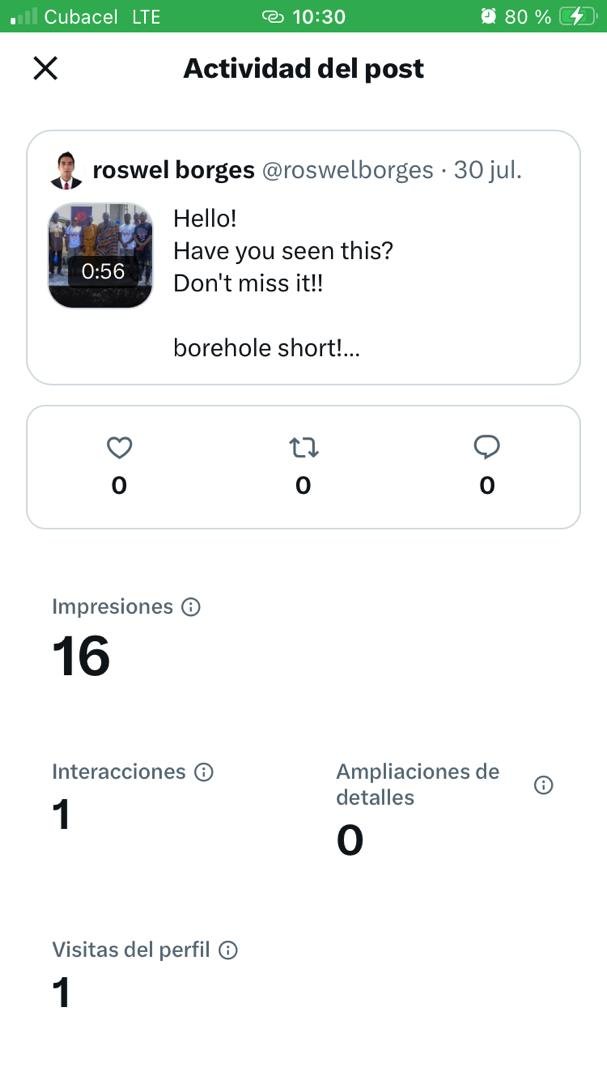Open the roswel borges post card
Viewport: 607px width, 1080px height.
(x=303, y=257)
